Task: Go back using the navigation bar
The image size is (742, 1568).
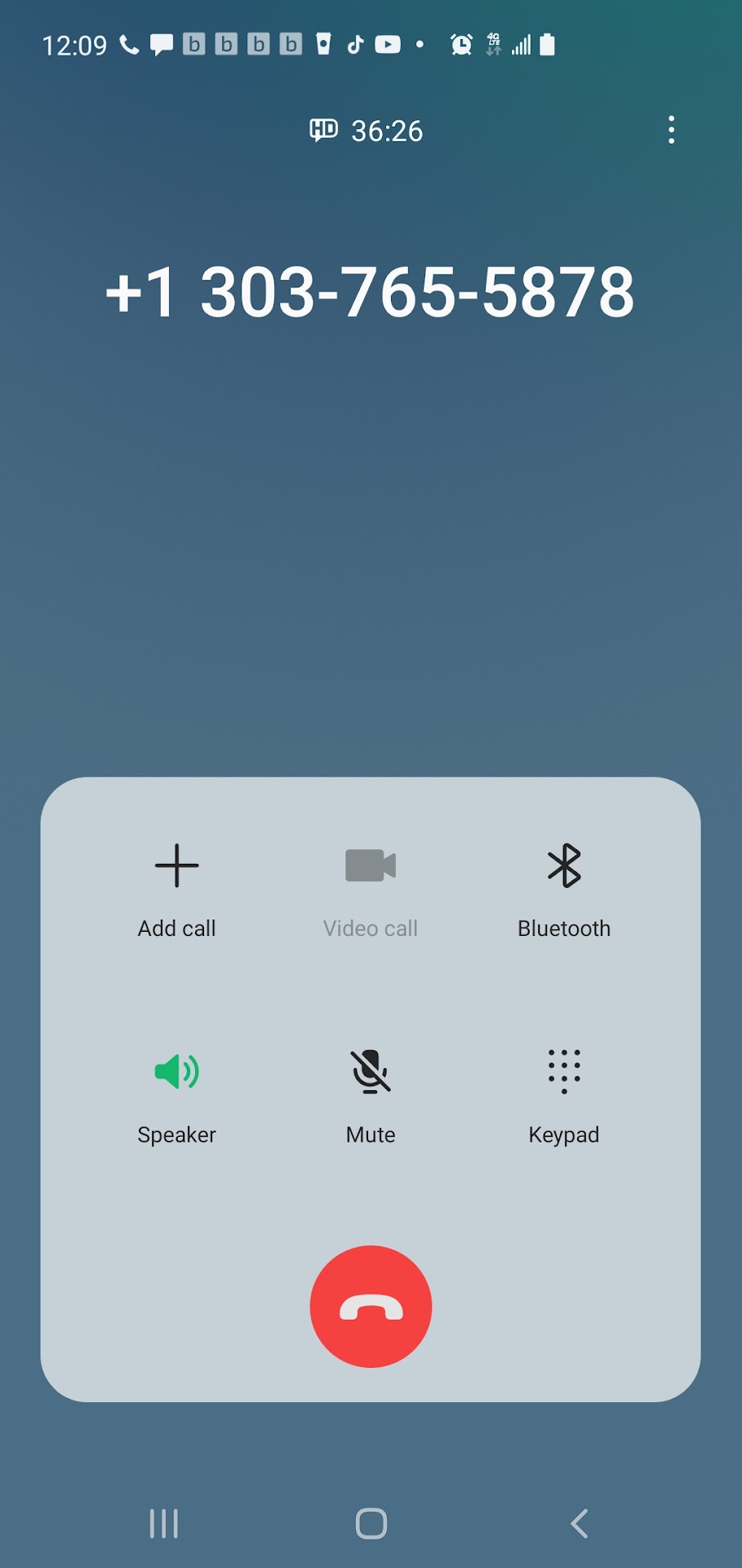Action: [579, 1523]
